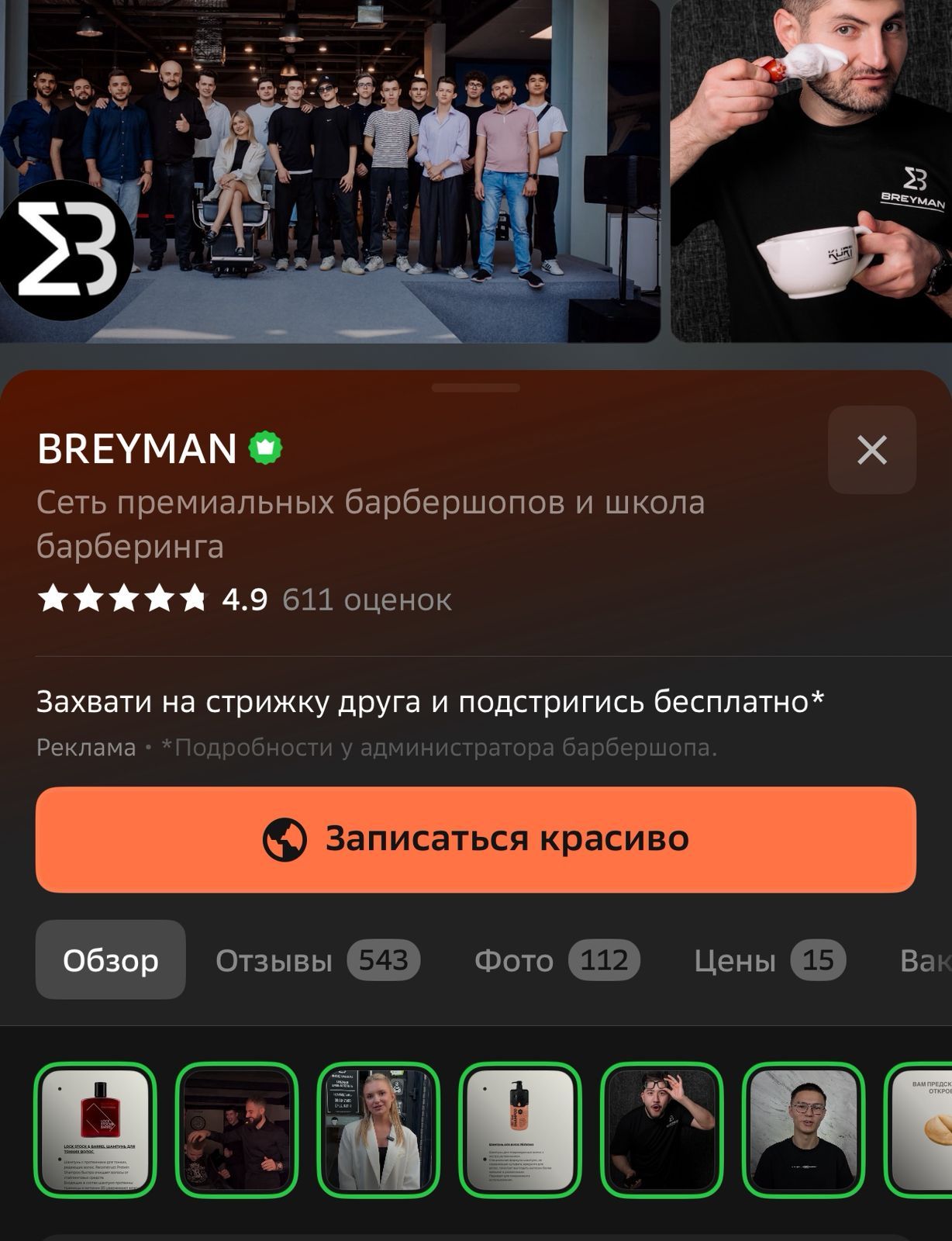952x1241 pixels.
Task: Play the story of man lifting glasses
Action: 661,1129
